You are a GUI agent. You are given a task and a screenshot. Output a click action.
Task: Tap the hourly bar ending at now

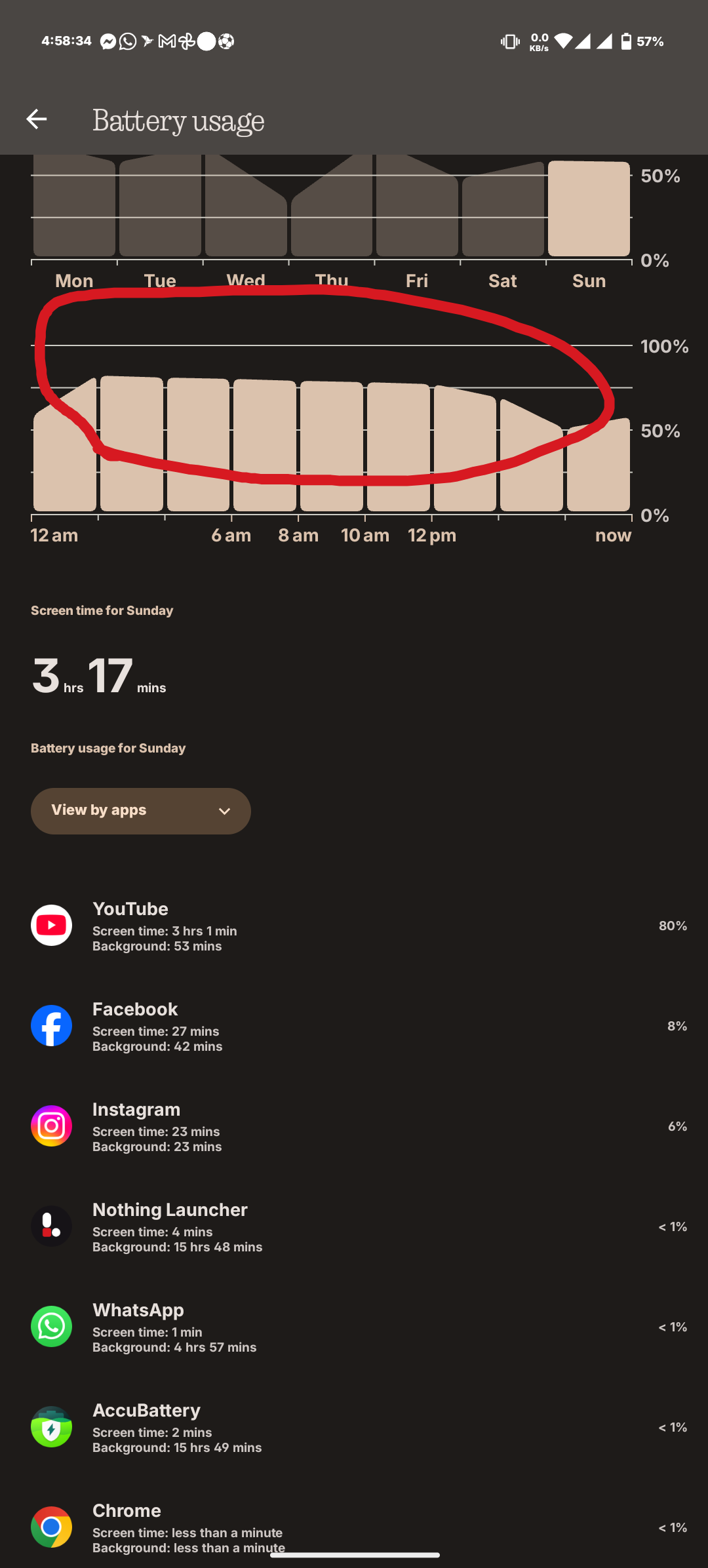[x=598, y=467]
